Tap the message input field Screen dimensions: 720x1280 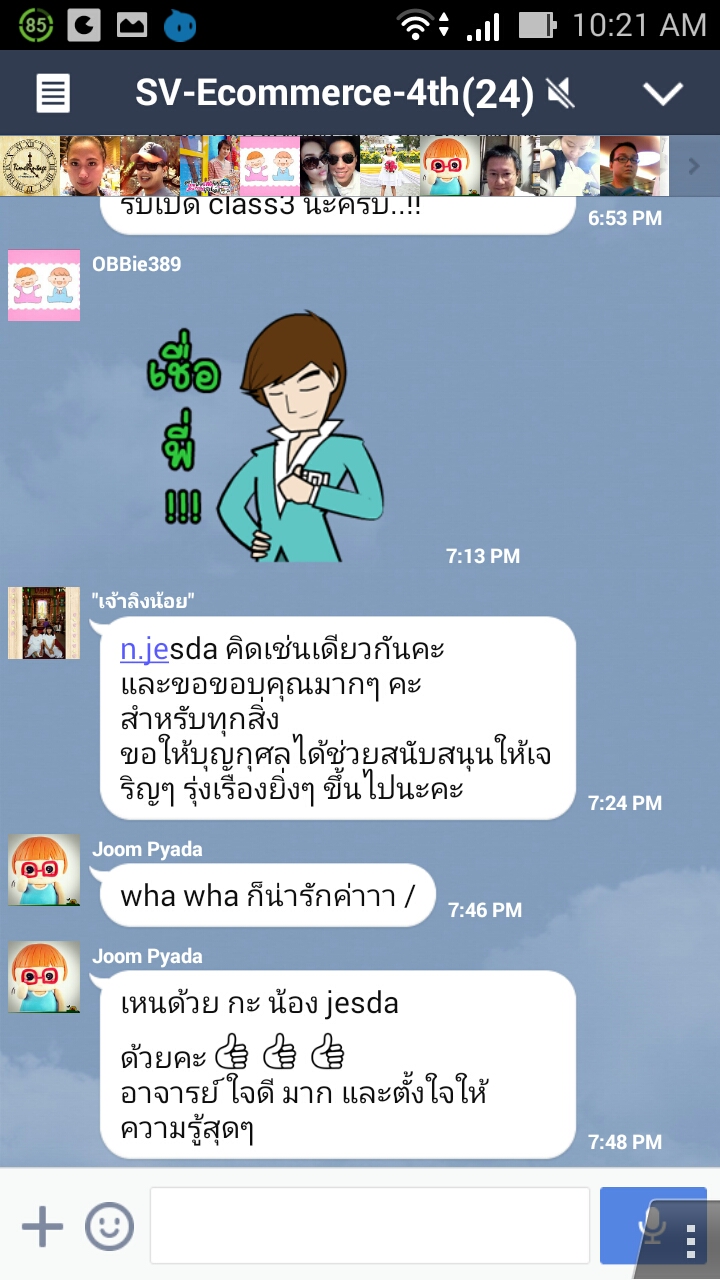(369, 1226)
